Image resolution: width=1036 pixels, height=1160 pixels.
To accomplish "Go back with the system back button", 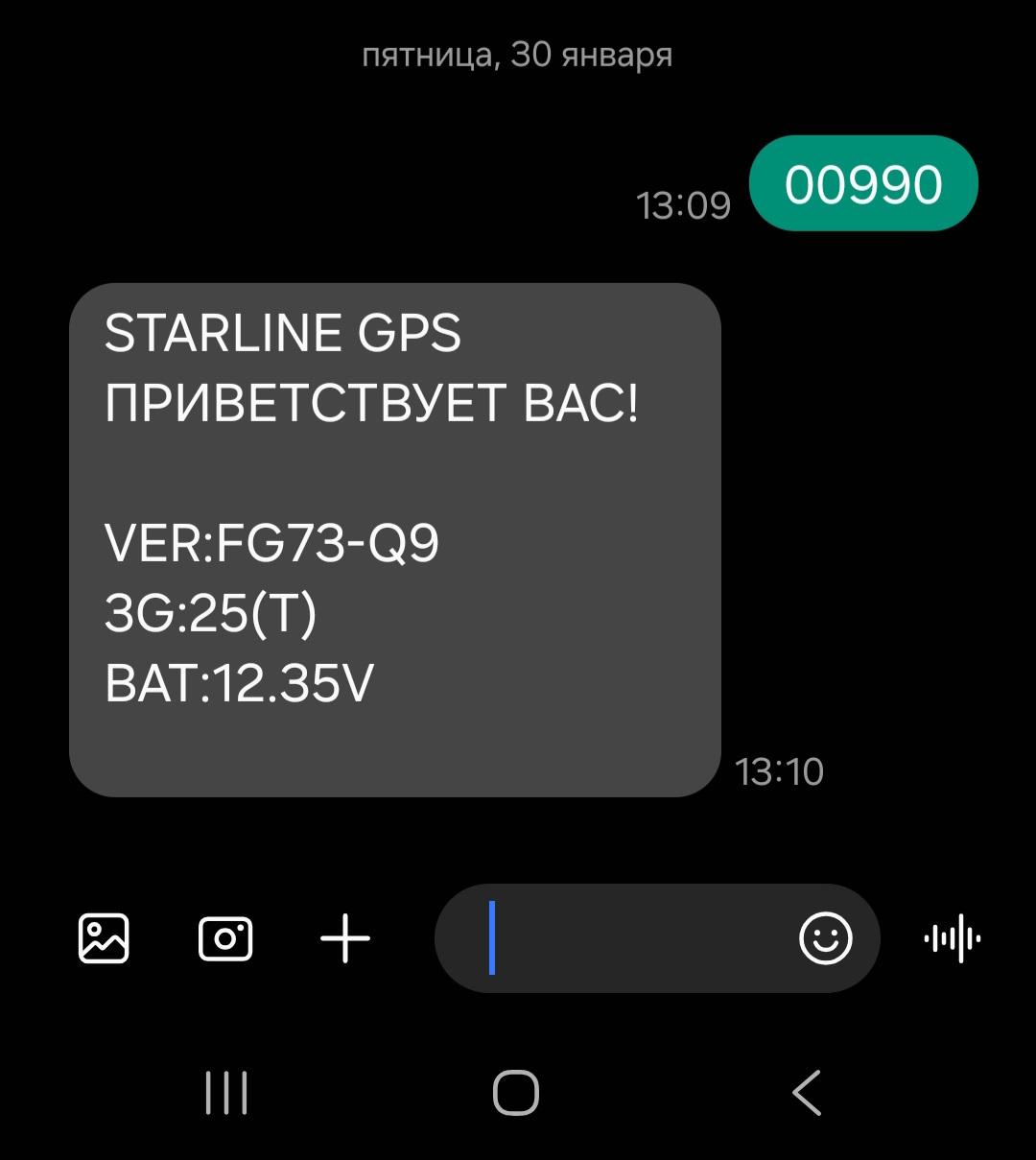I will coord(807,1092).
